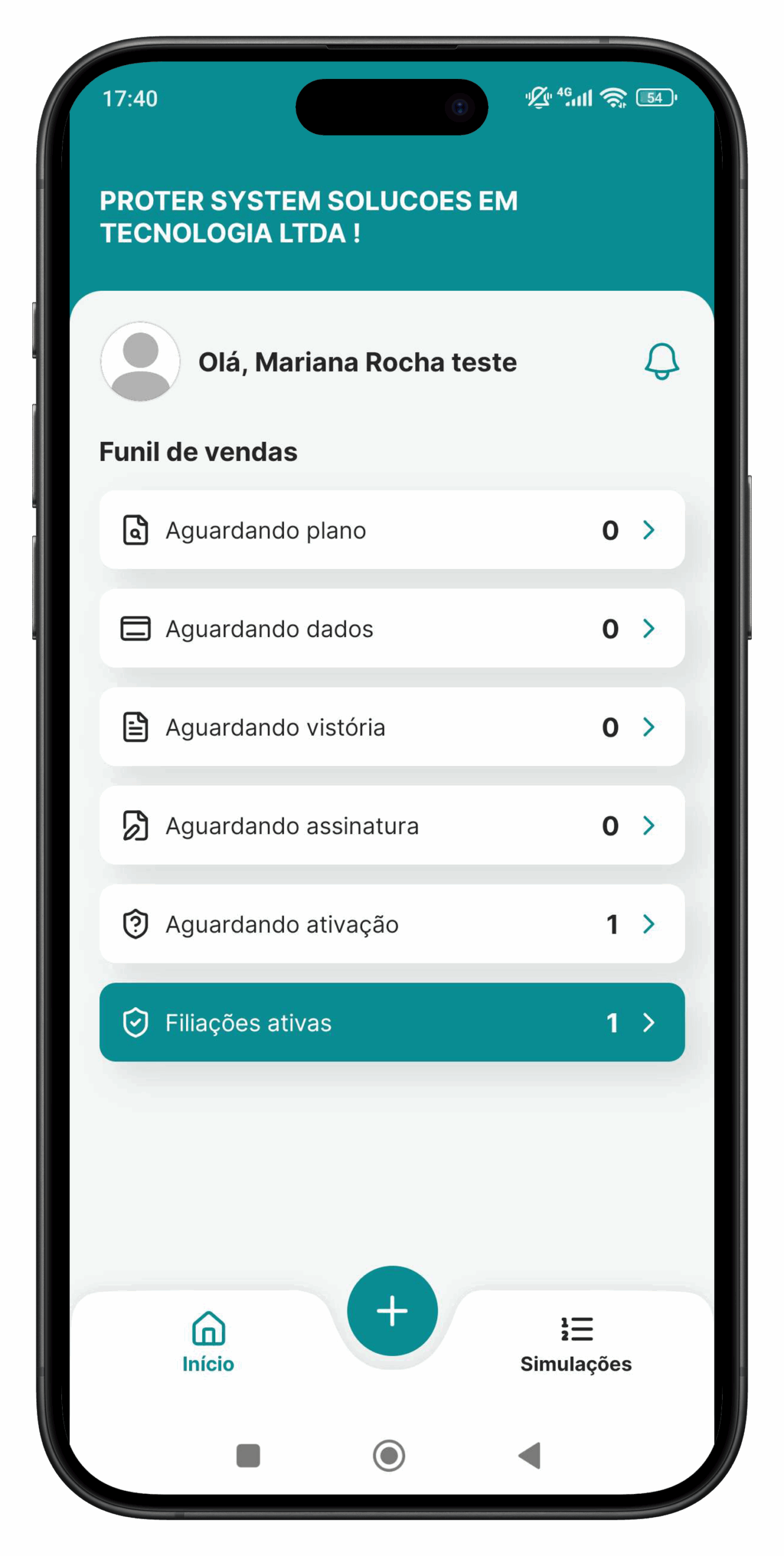This screenshot has width=784, height=1556.
Task: Open the notifications bell
Action: (x=661, y=362)
